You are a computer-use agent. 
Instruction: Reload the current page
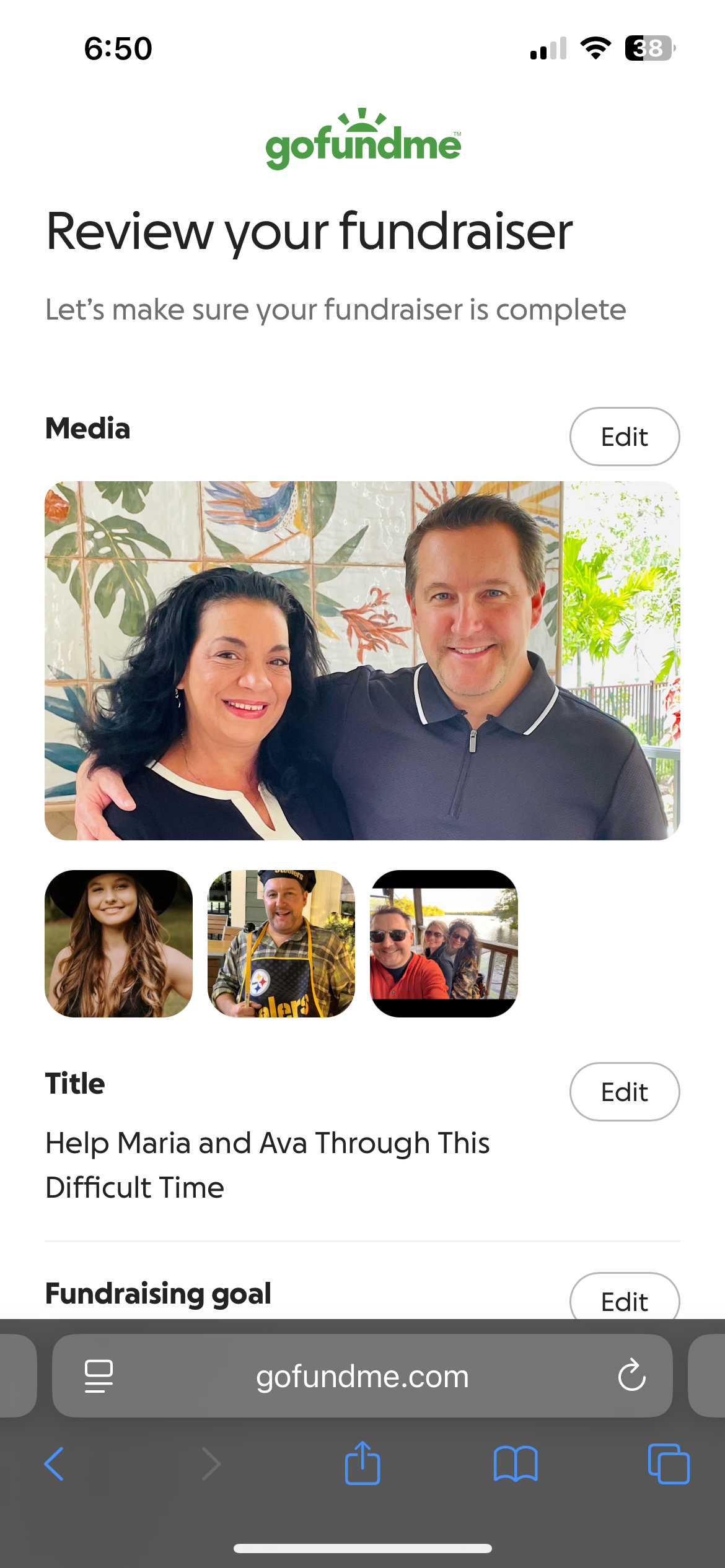click(631, 1376)
